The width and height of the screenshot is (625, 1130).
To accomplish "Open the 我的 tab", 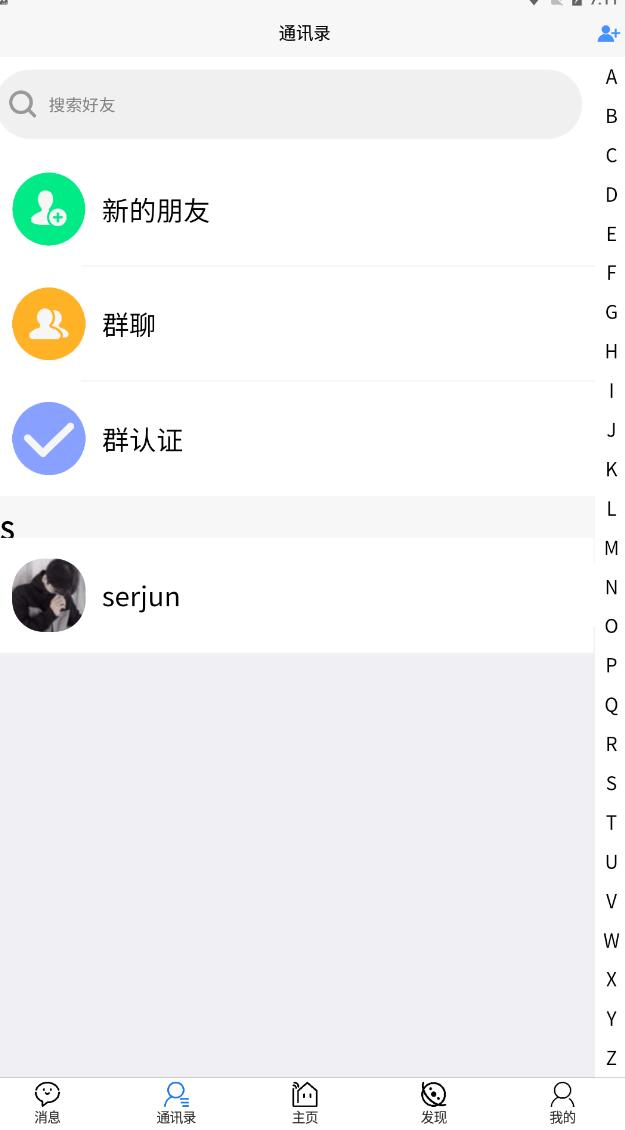I will tap(563, 1103).
